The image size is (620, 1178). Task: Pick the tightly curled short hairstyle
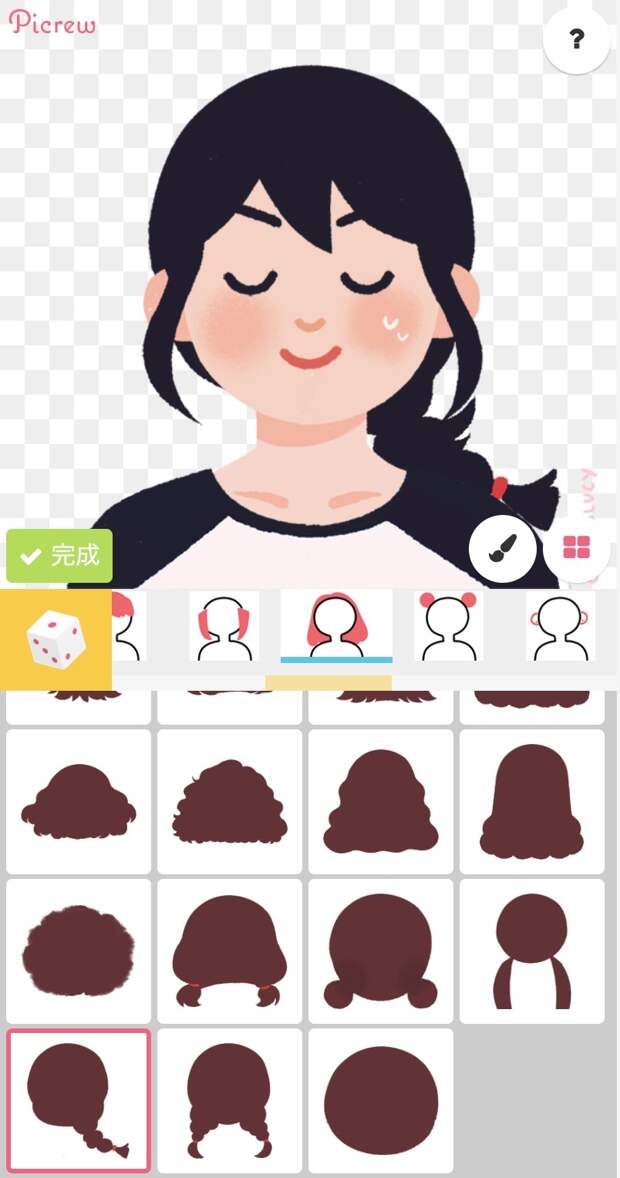(x=229, y=801)
